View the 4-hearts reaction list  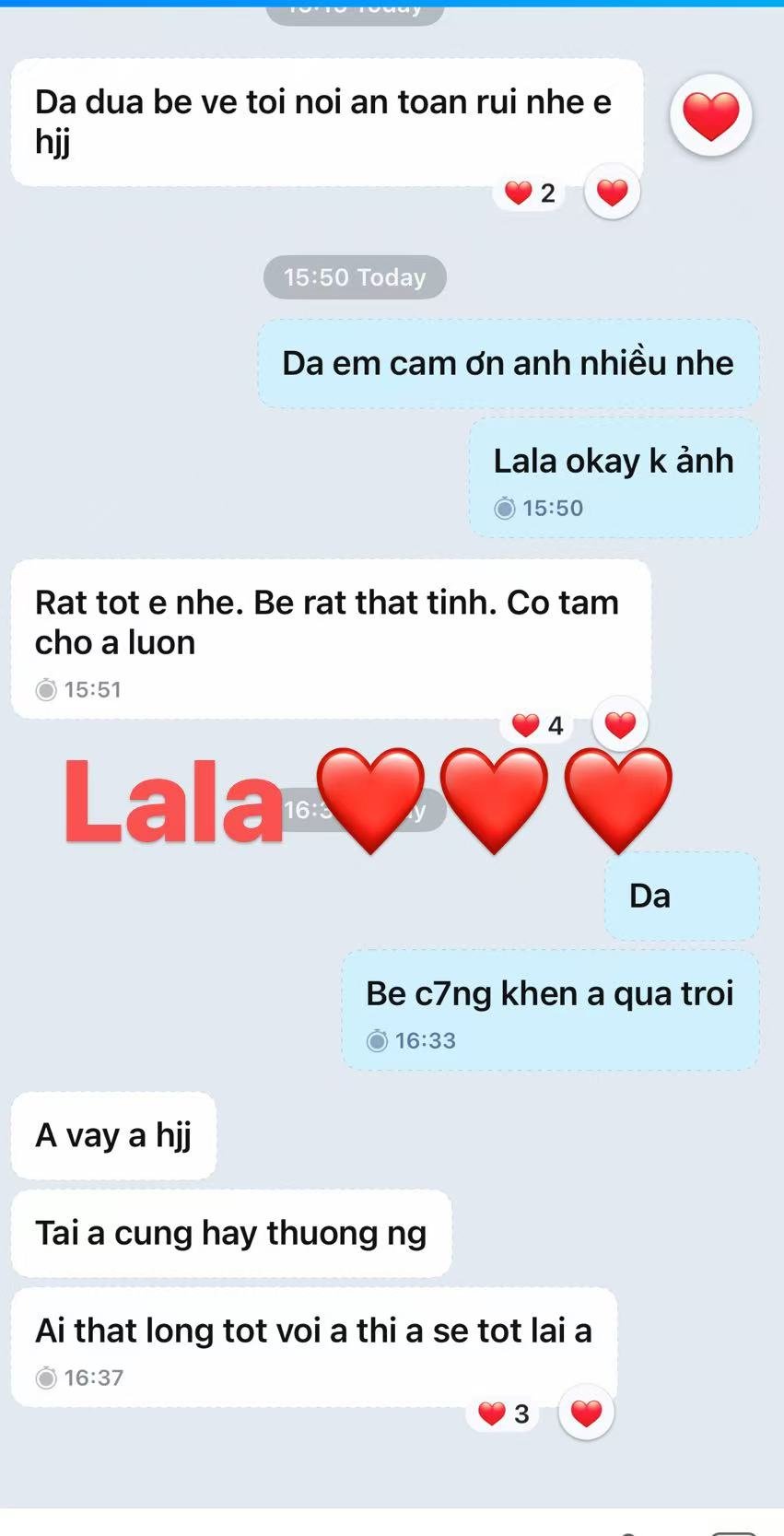tap(537, 726)
